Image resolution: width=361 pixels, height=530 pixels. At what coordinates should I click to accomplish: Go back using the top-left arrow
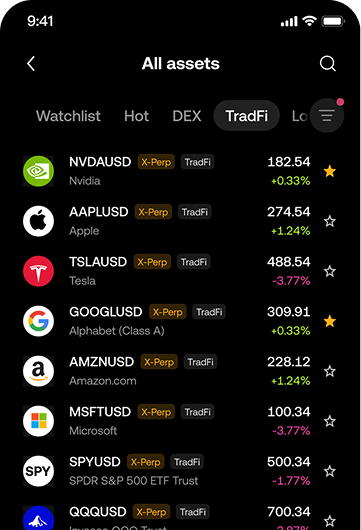pyautogui.click(x=31, y=64)
